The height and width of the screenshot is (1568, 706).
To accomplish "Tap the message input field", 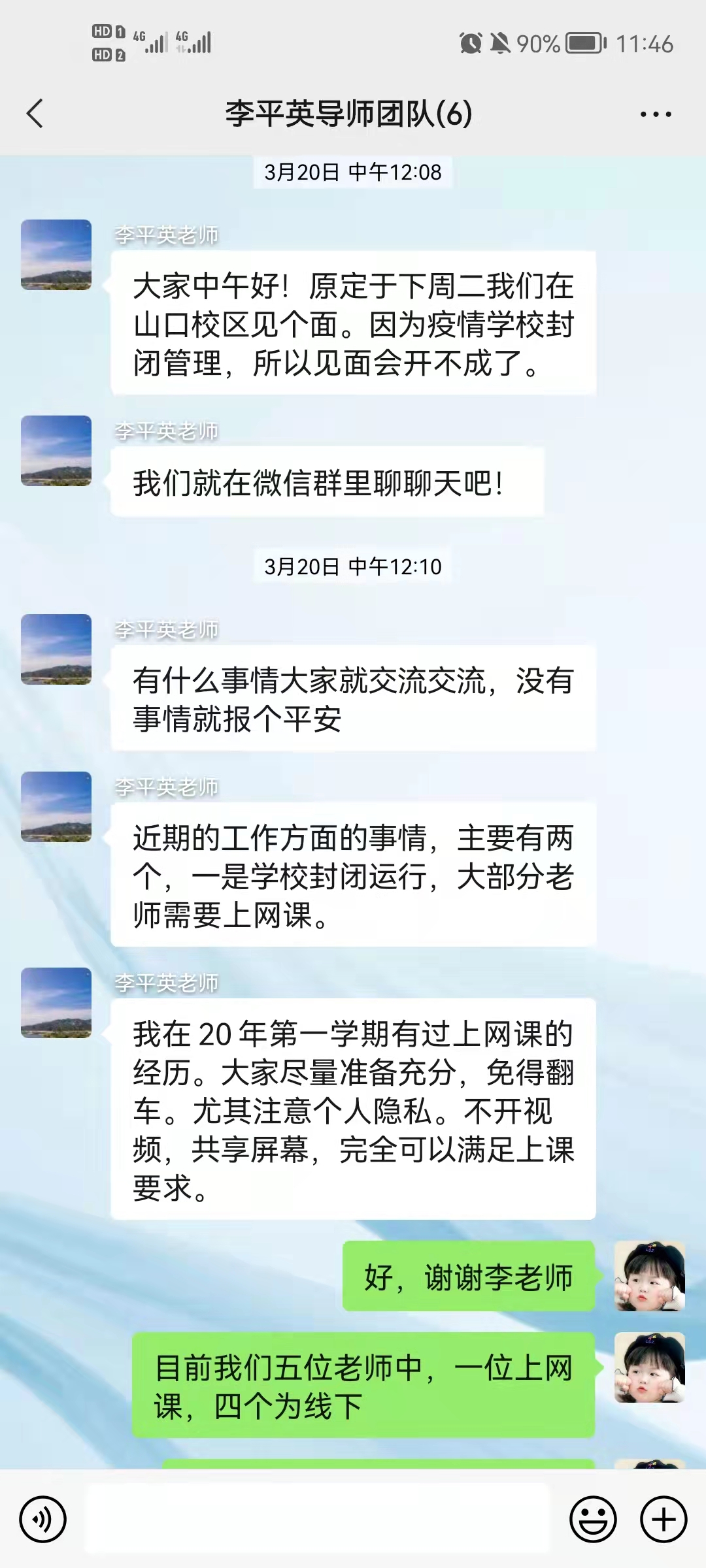I will [318, 1520].
